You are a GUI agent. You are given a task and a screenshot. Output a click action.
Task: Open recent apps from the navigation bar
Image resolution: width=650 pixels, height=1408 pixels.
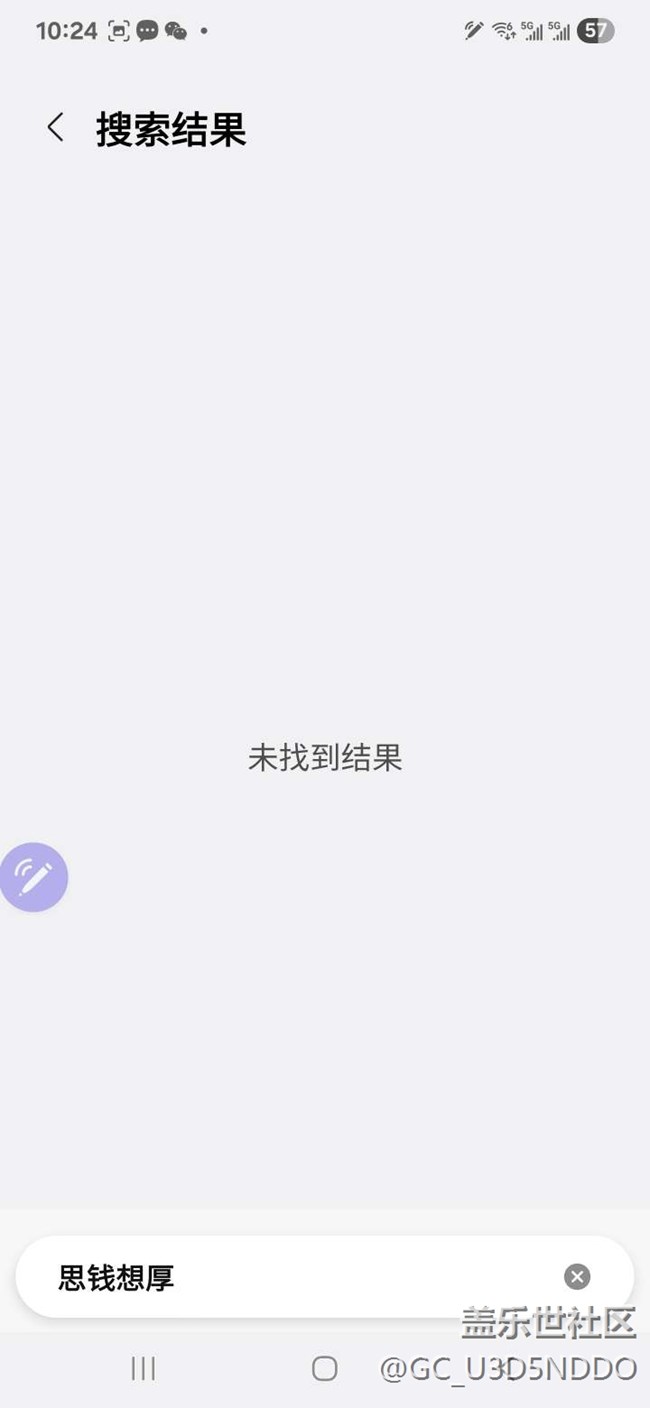(143, 1368)
